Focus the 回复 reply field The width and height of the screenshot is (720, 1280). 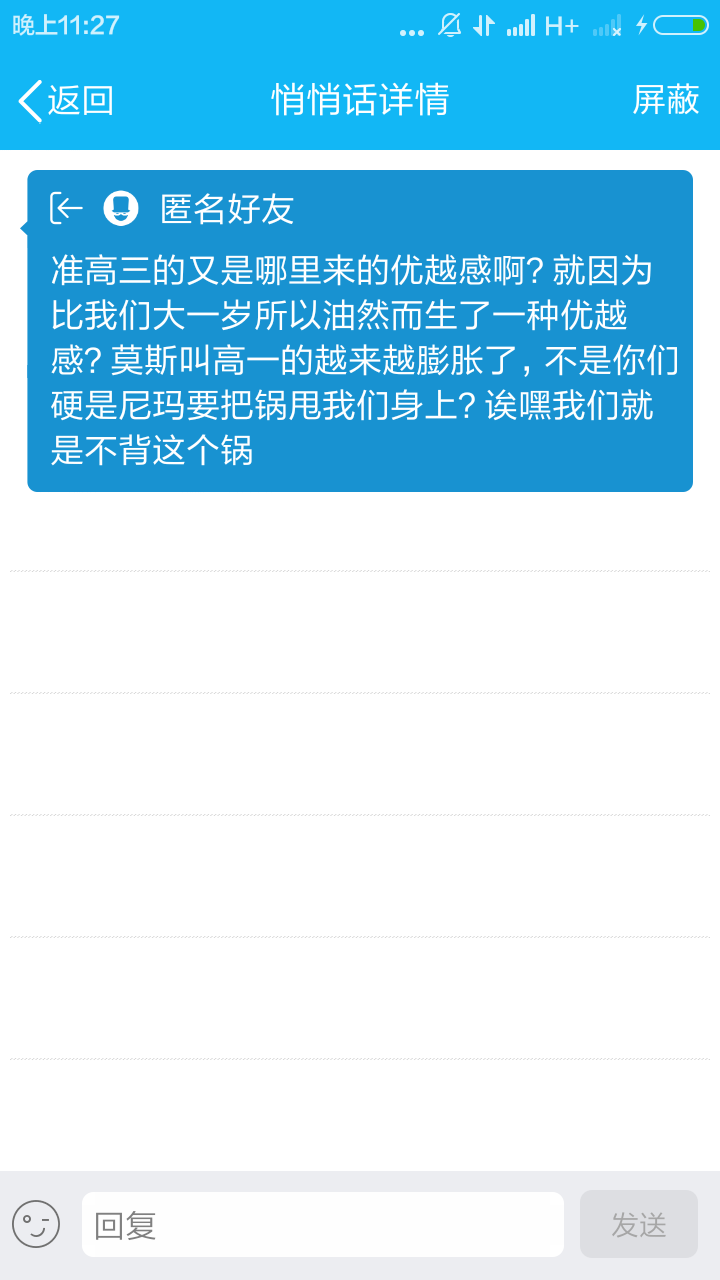(x=322, y=1225)
